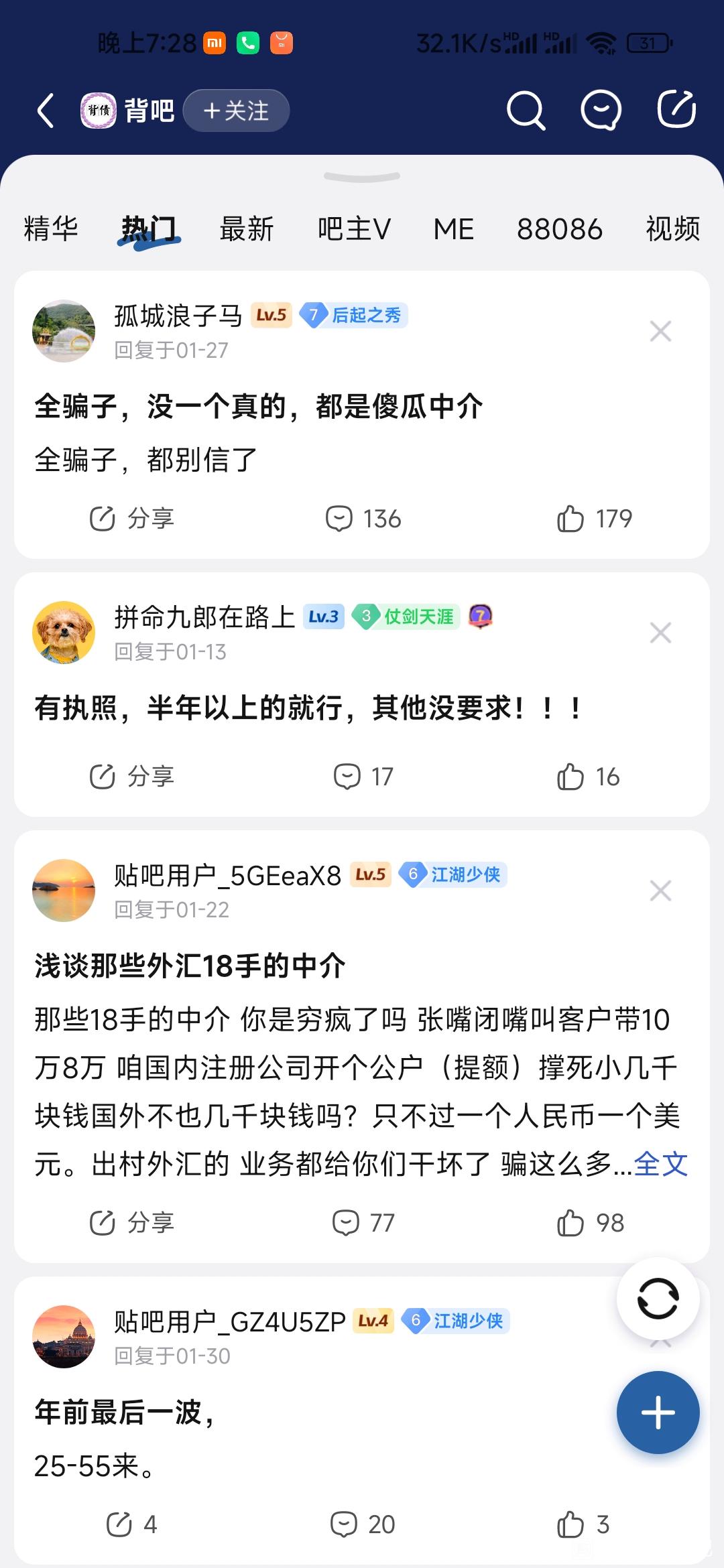Switch to the 精华 tab
The width and height of the screenshot is (724, 1568).
[51, 229]
